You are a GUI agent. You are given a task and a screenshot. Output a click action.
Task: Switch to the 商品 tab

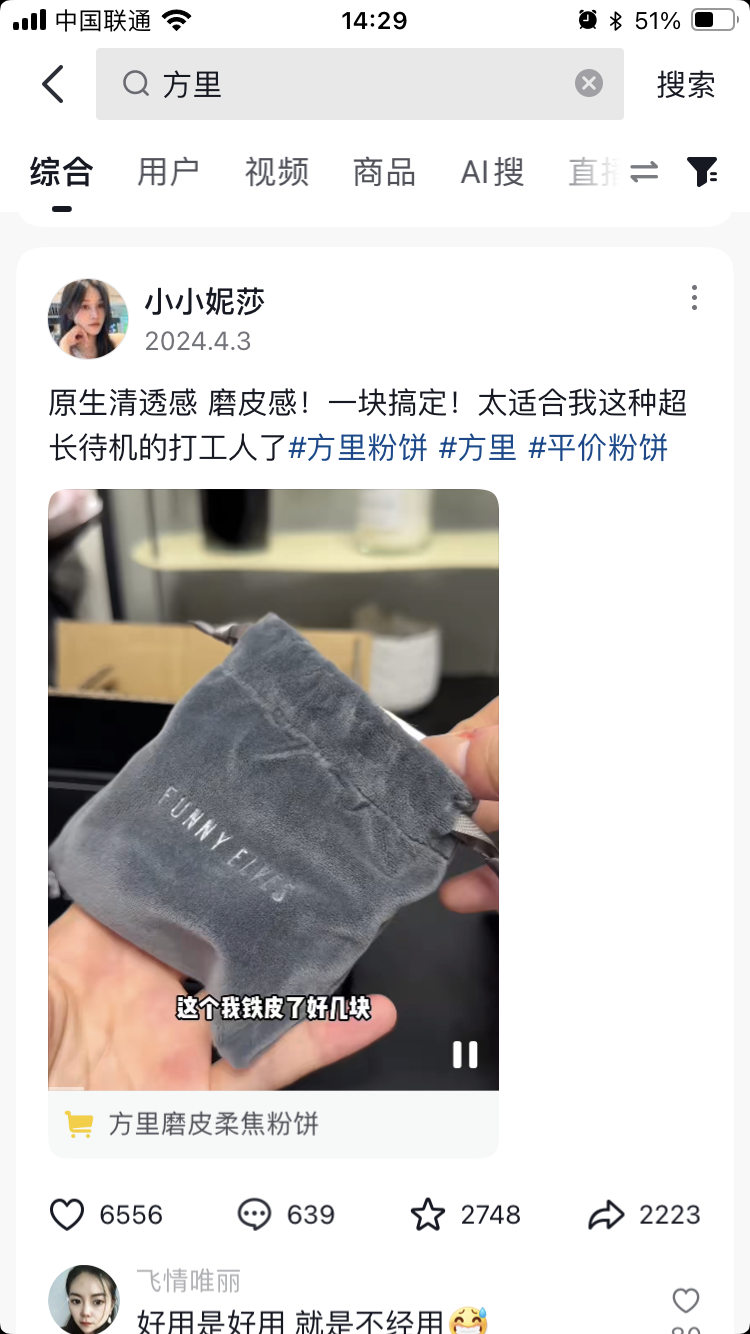(x=384, y=172)
